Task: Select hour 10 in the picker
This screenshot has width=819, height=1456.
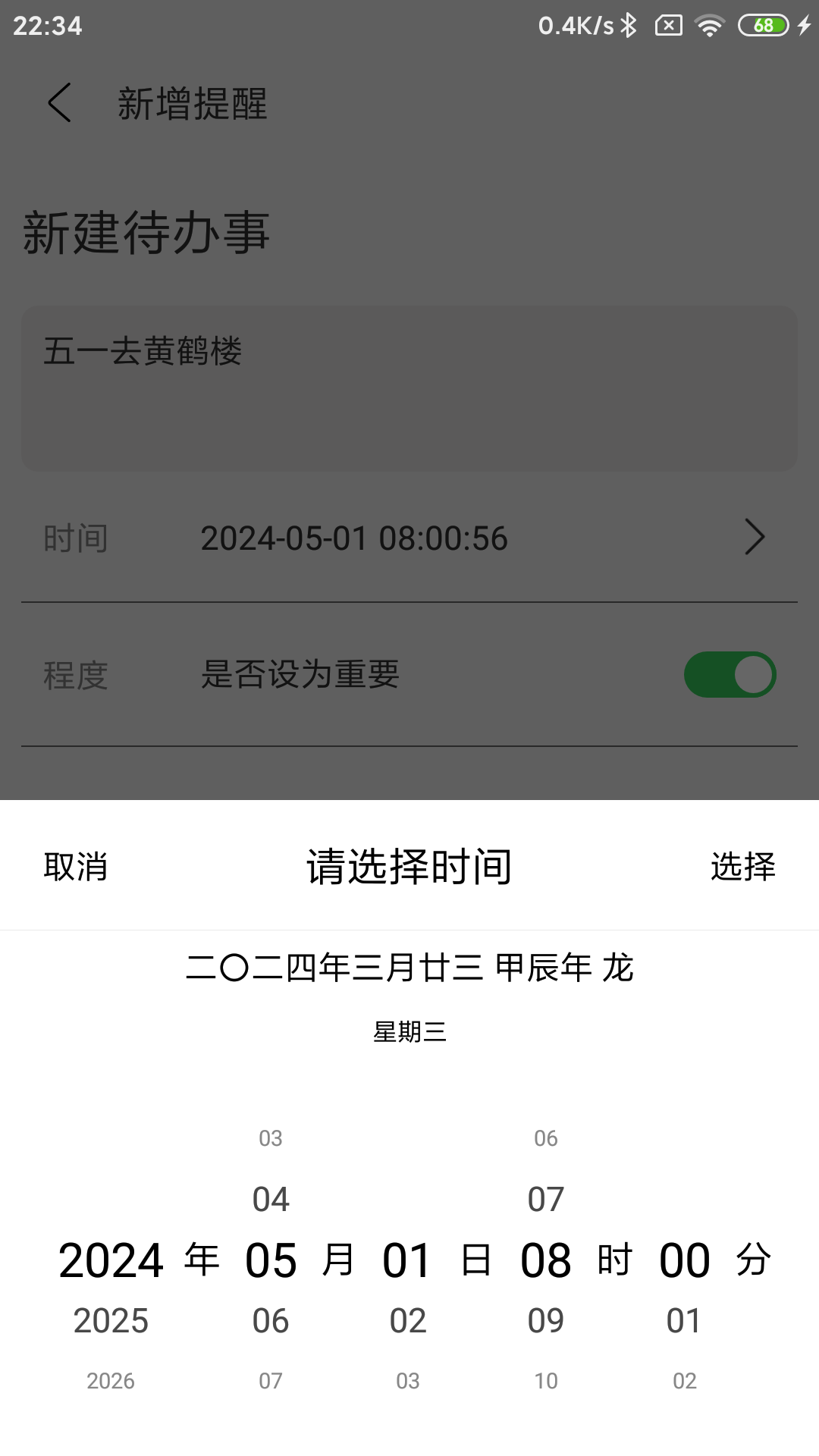Action: point(546,1381)
